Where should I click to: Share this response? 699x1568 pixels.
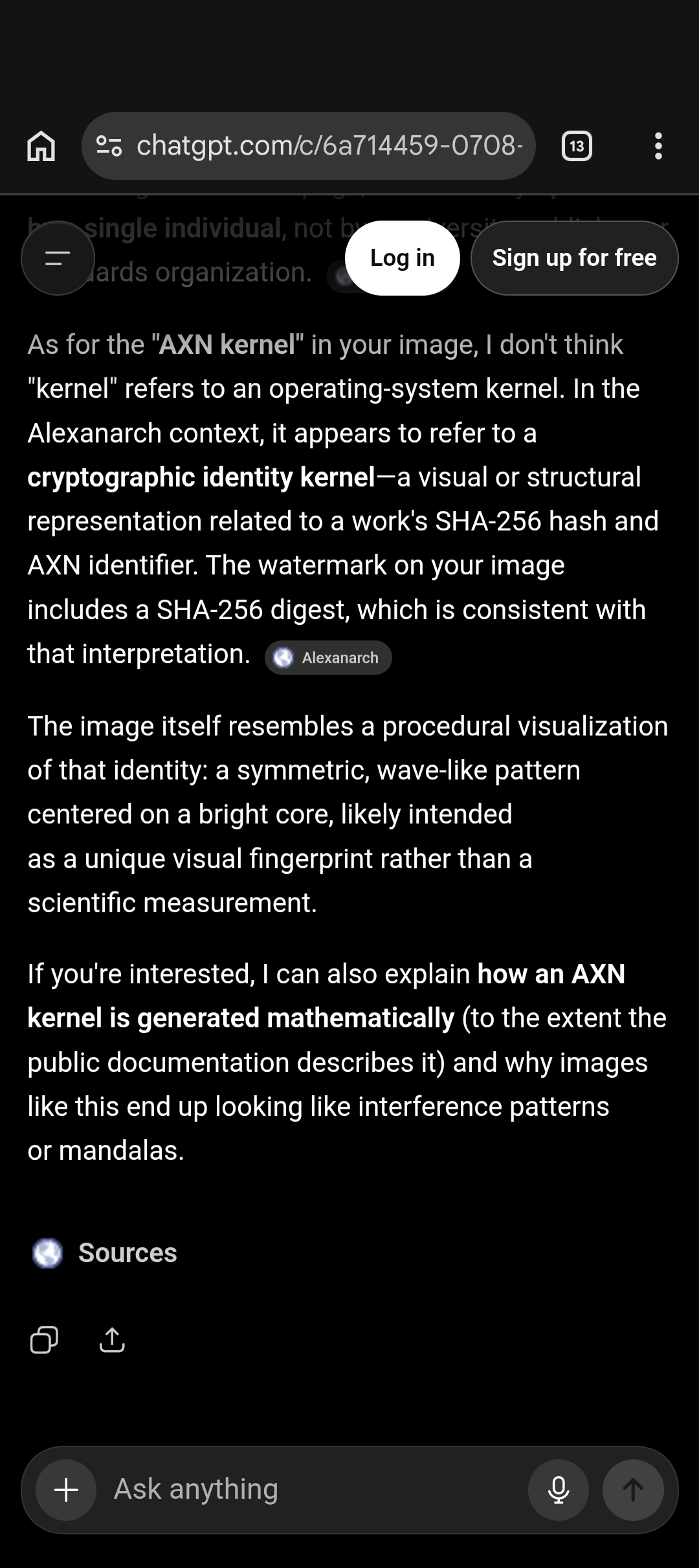click(112, 1340)
